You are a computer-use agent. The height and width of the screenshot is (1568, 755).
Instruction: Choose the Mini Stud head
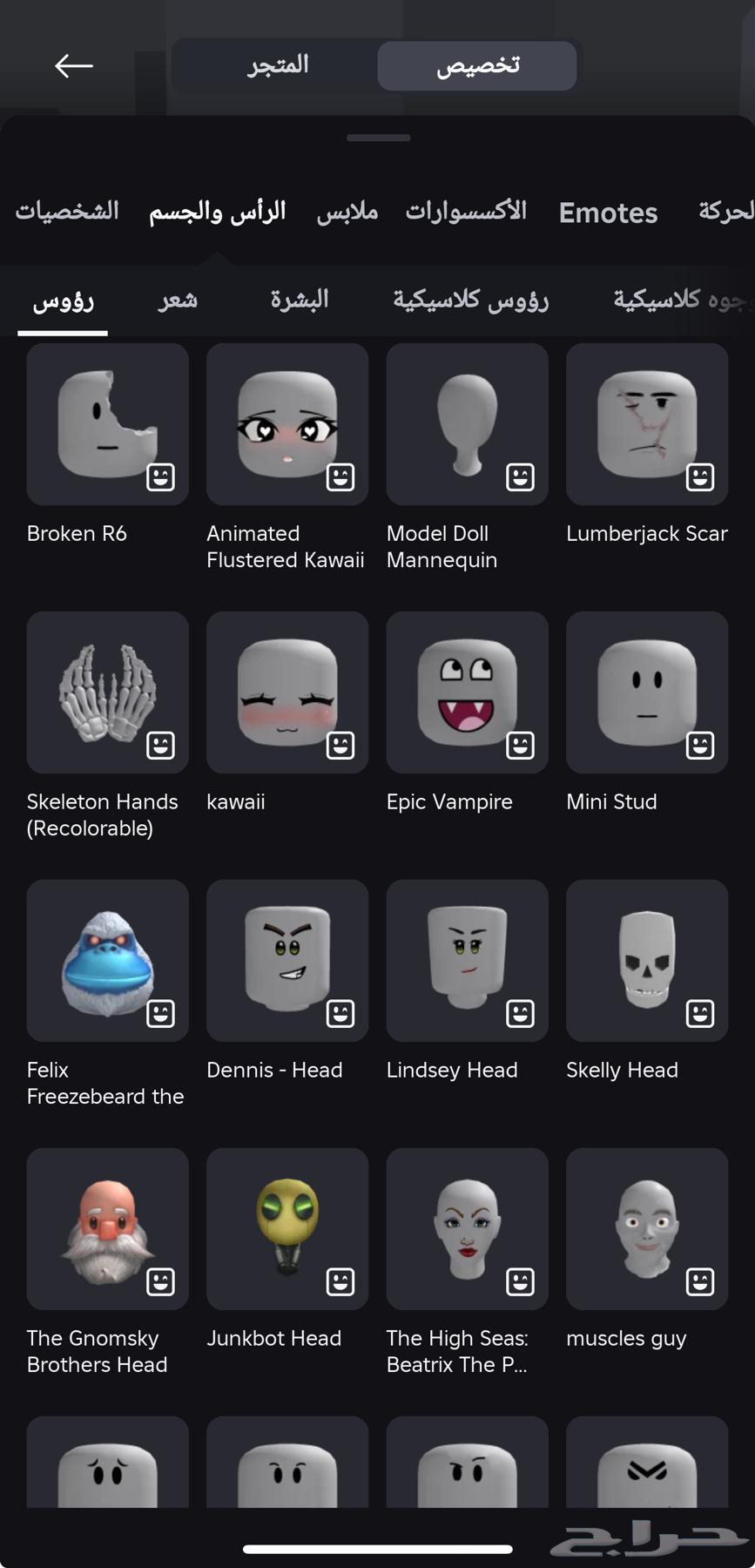click(x=647, y=693)
